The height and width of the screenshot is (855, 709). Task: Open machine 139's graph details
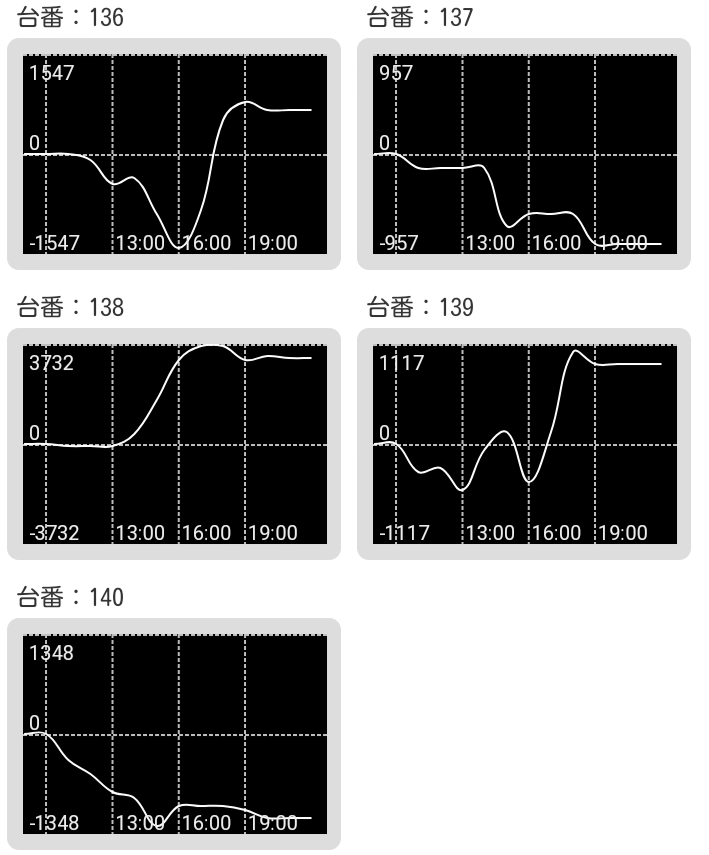[x=523, y=444]
